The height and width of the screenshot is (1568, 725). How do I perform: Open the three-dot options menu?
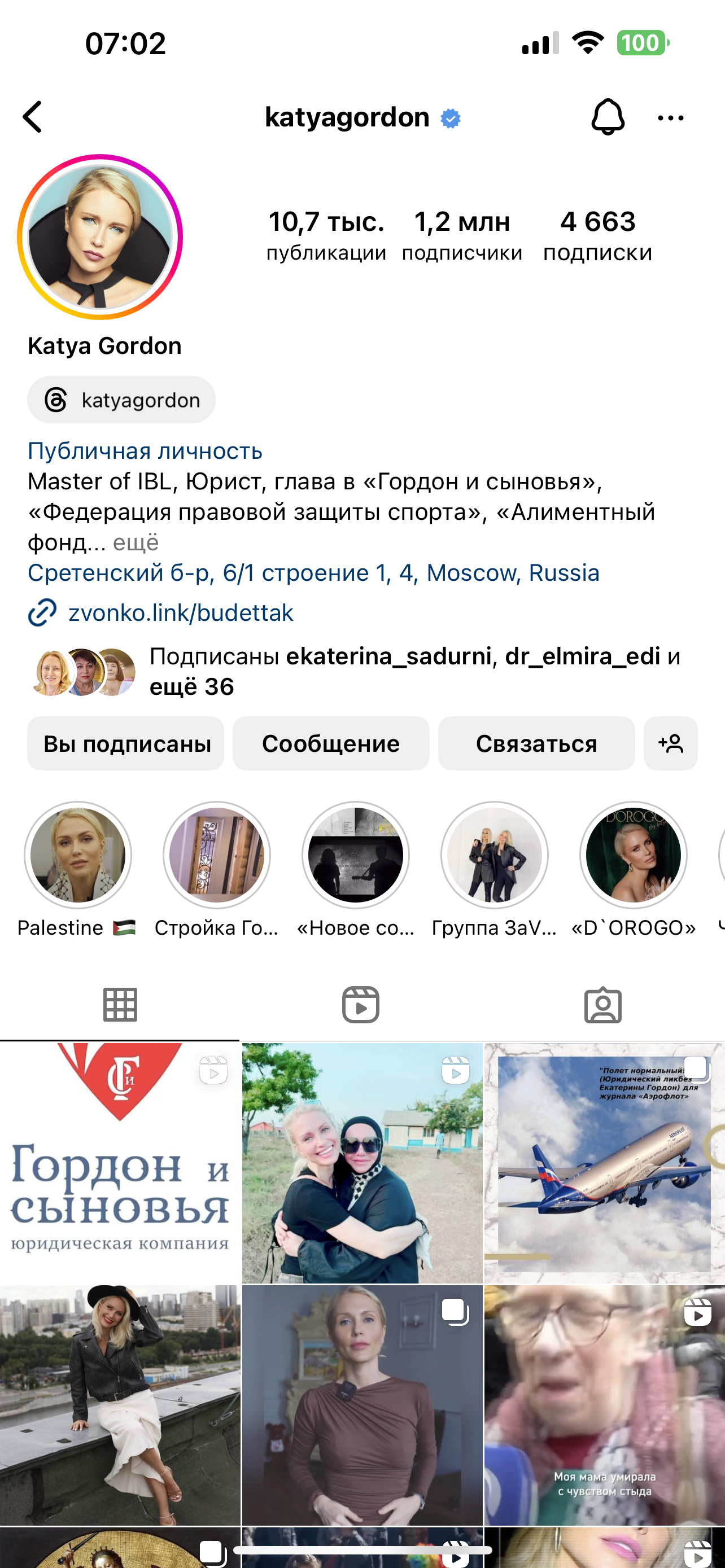click(x=670, y=118)
